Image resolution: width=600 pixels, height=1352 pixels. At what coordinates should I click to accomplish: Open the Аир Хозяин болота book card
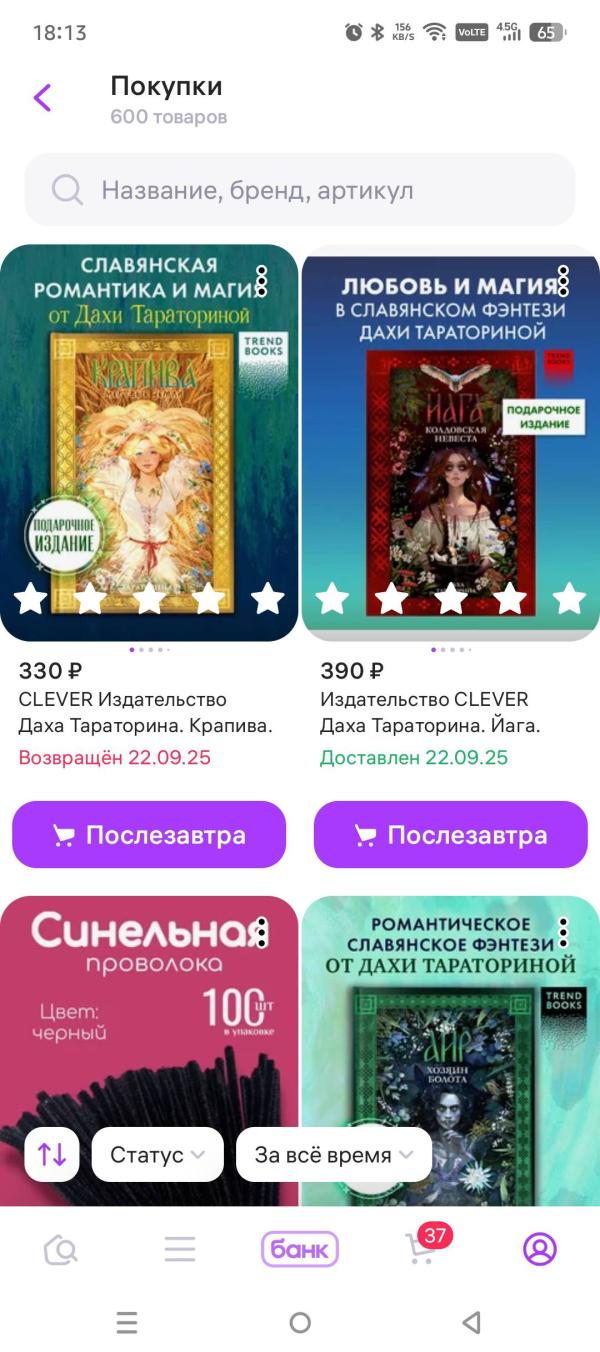[x=450, y=1050]
